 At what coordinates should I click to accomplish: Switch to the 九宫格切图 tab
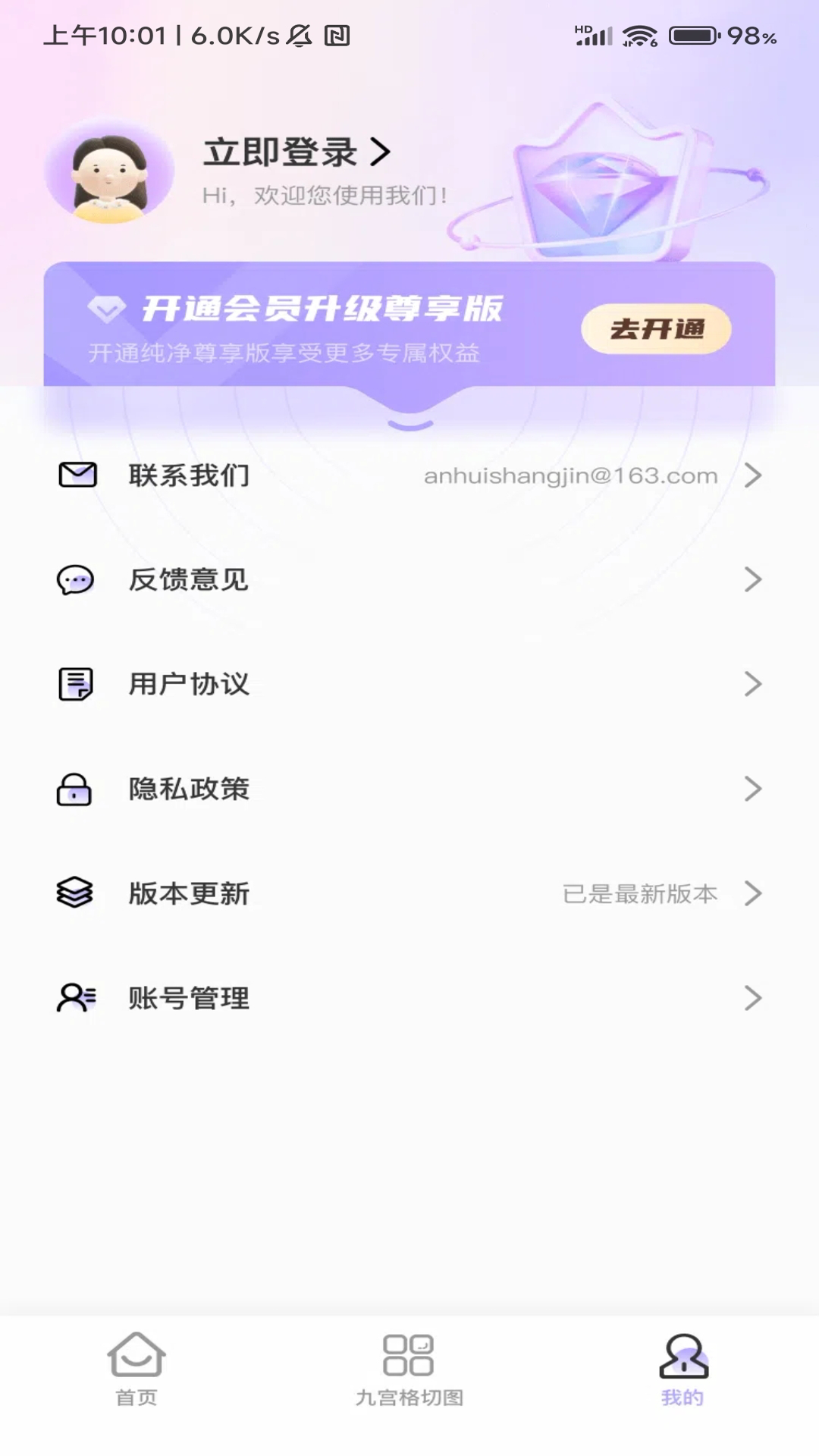click(x=409, y=1370)
